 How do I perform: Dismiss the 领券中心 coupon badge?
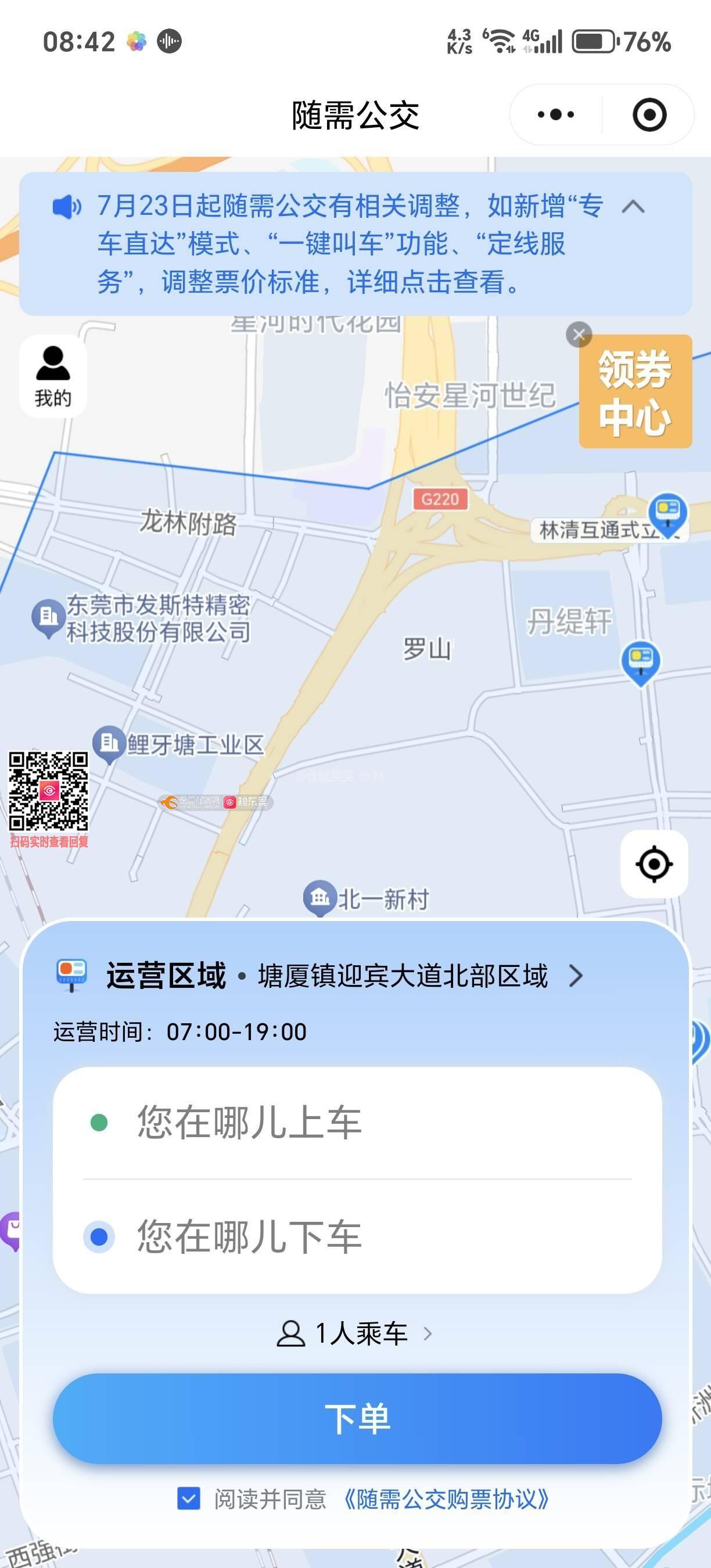coord(579,334)
